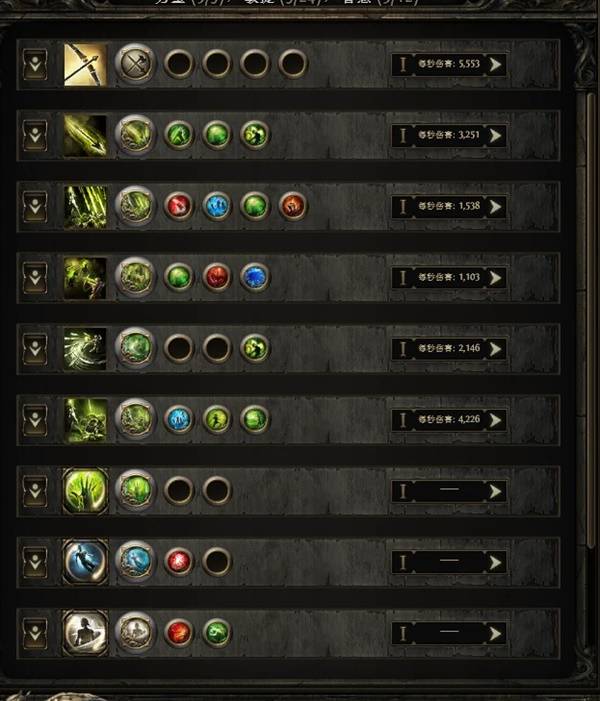
Task: Open damage details for the 3,251 skill
Action: tap(495, 135)
